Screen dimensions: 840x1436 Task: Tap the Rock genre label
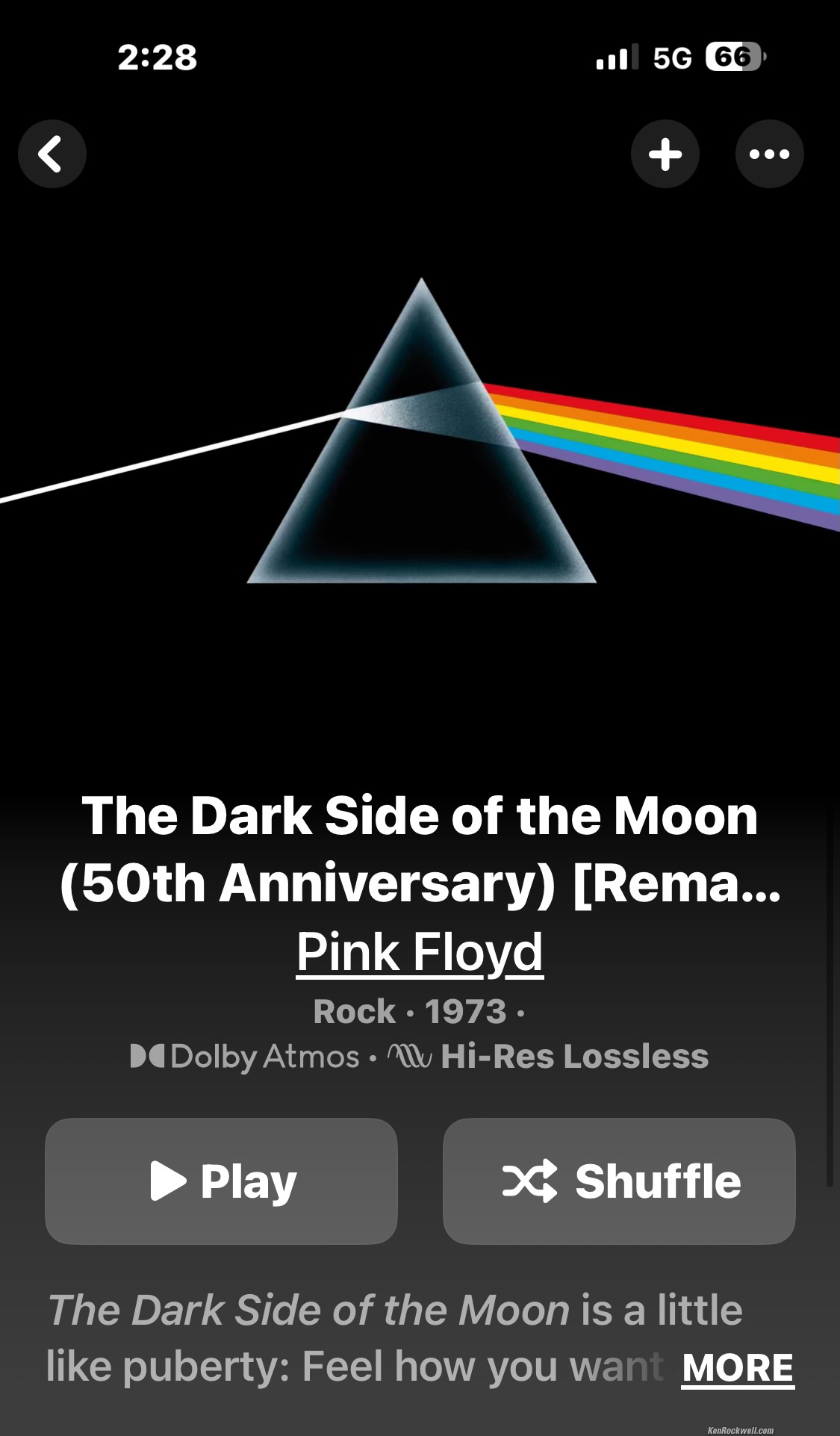point(355,1012)
